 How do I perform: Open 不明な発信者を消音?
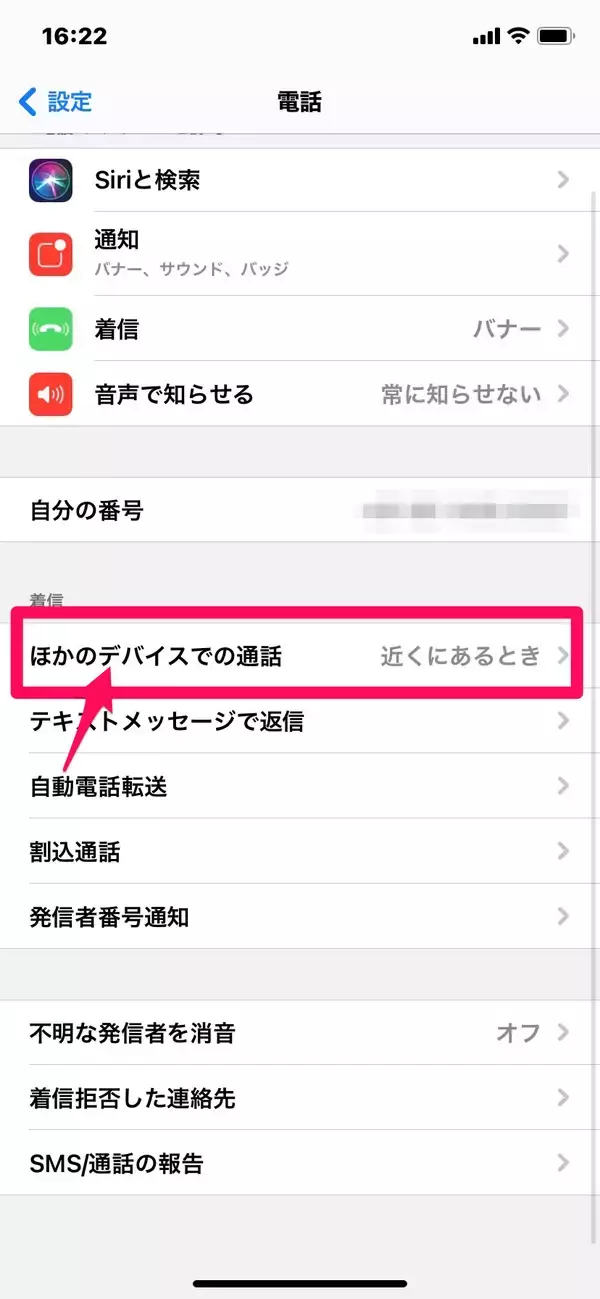click(300, 1033)
